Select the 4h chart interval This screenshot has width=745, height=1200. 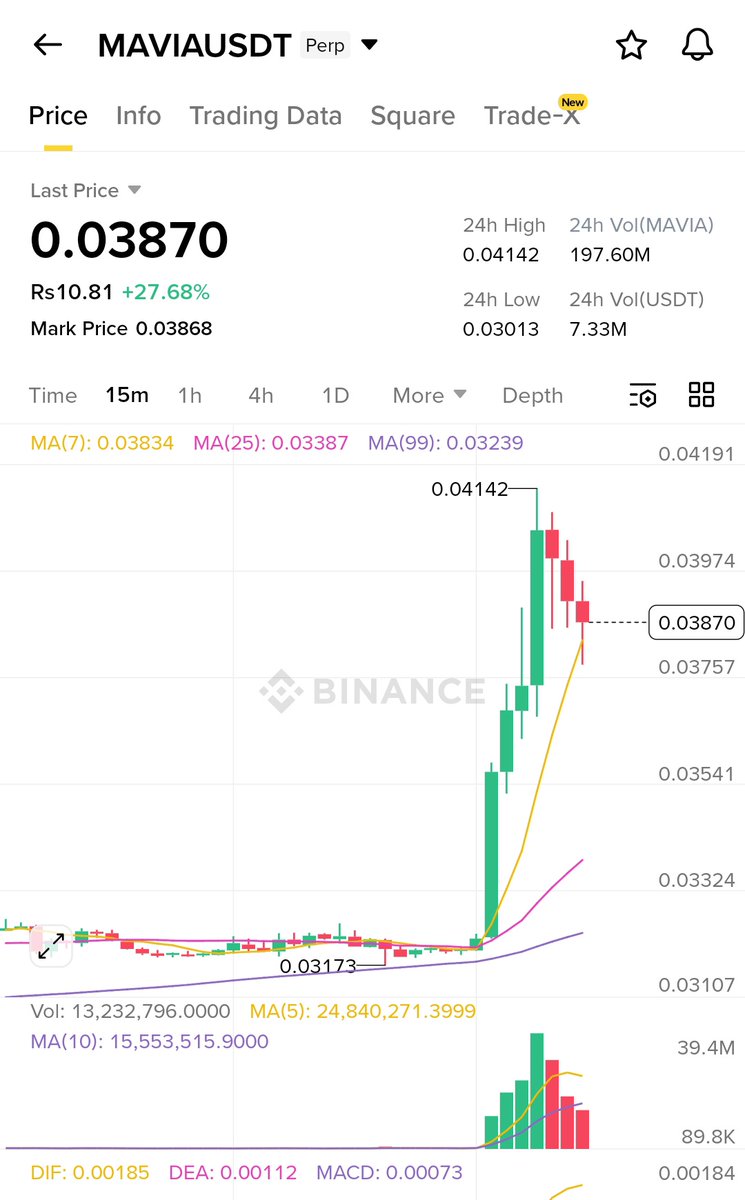(x=261, y=395)
